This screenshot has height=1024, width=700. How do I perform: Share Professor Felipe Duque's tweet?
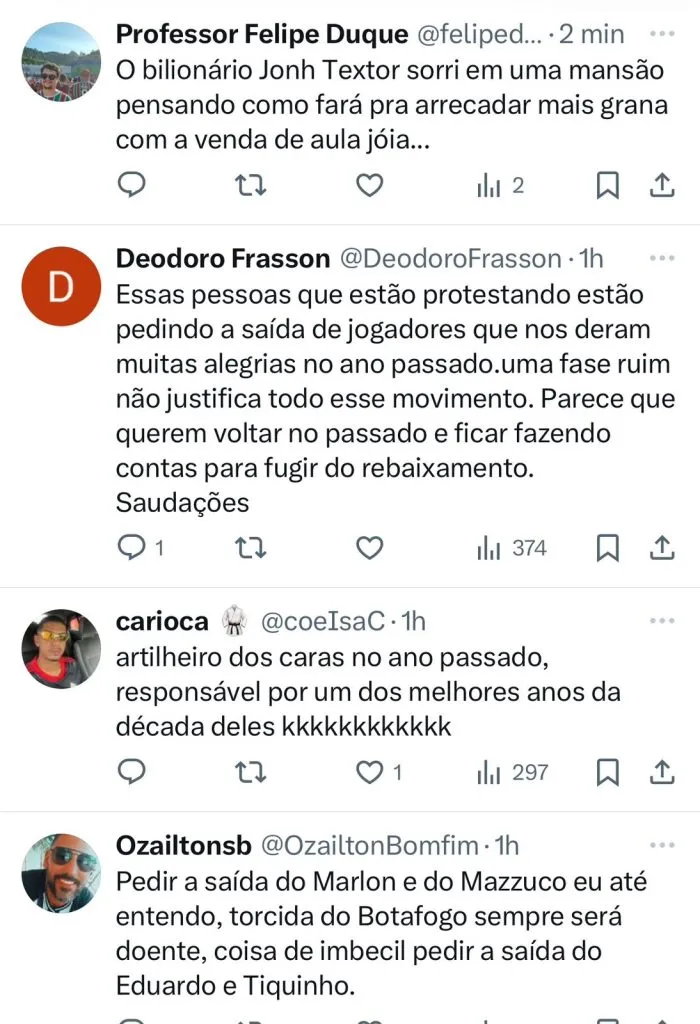coord(661,185)
